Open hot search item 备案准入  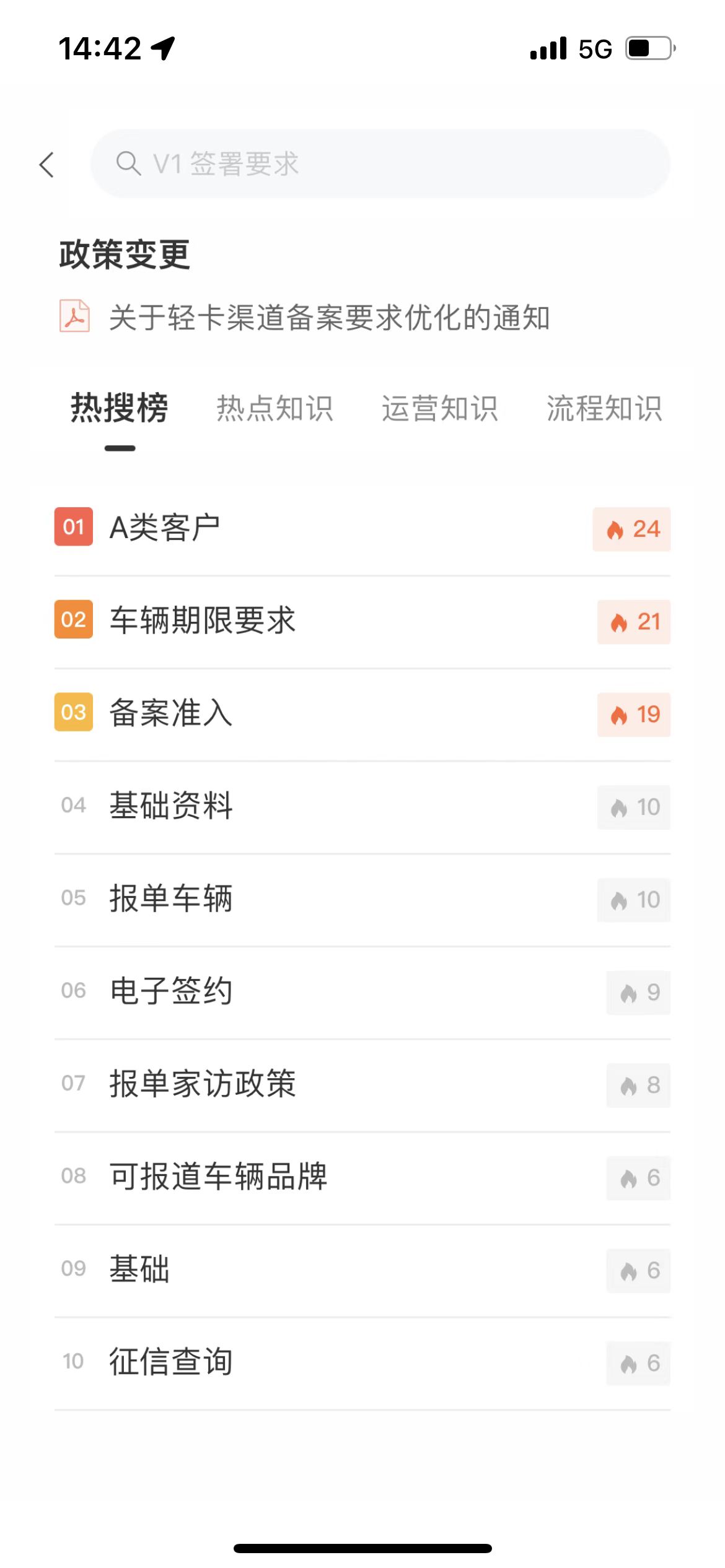click(x=362, y=715)
